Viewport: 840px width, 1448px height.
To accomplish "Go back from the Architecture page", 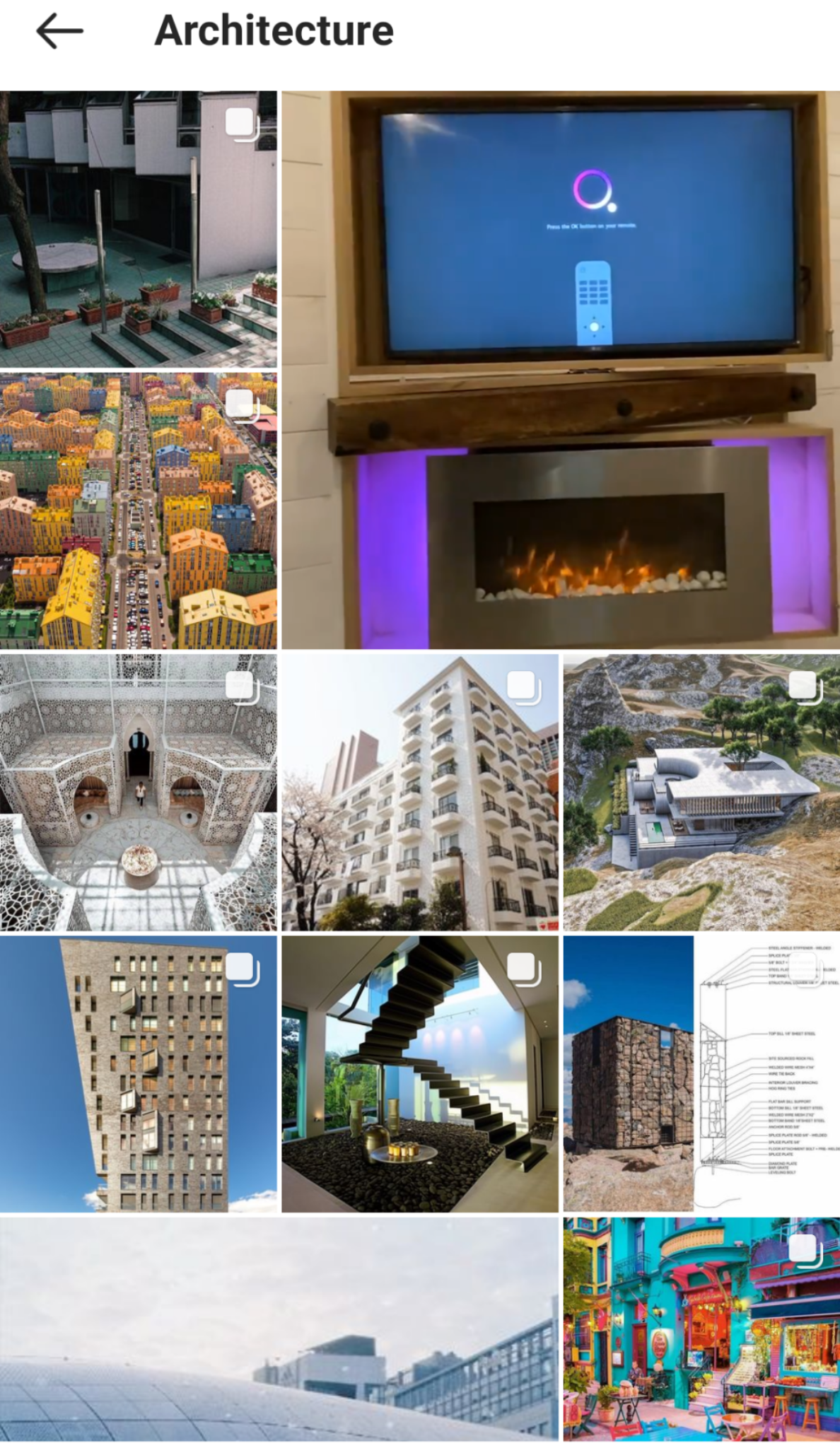I will 60,32.
